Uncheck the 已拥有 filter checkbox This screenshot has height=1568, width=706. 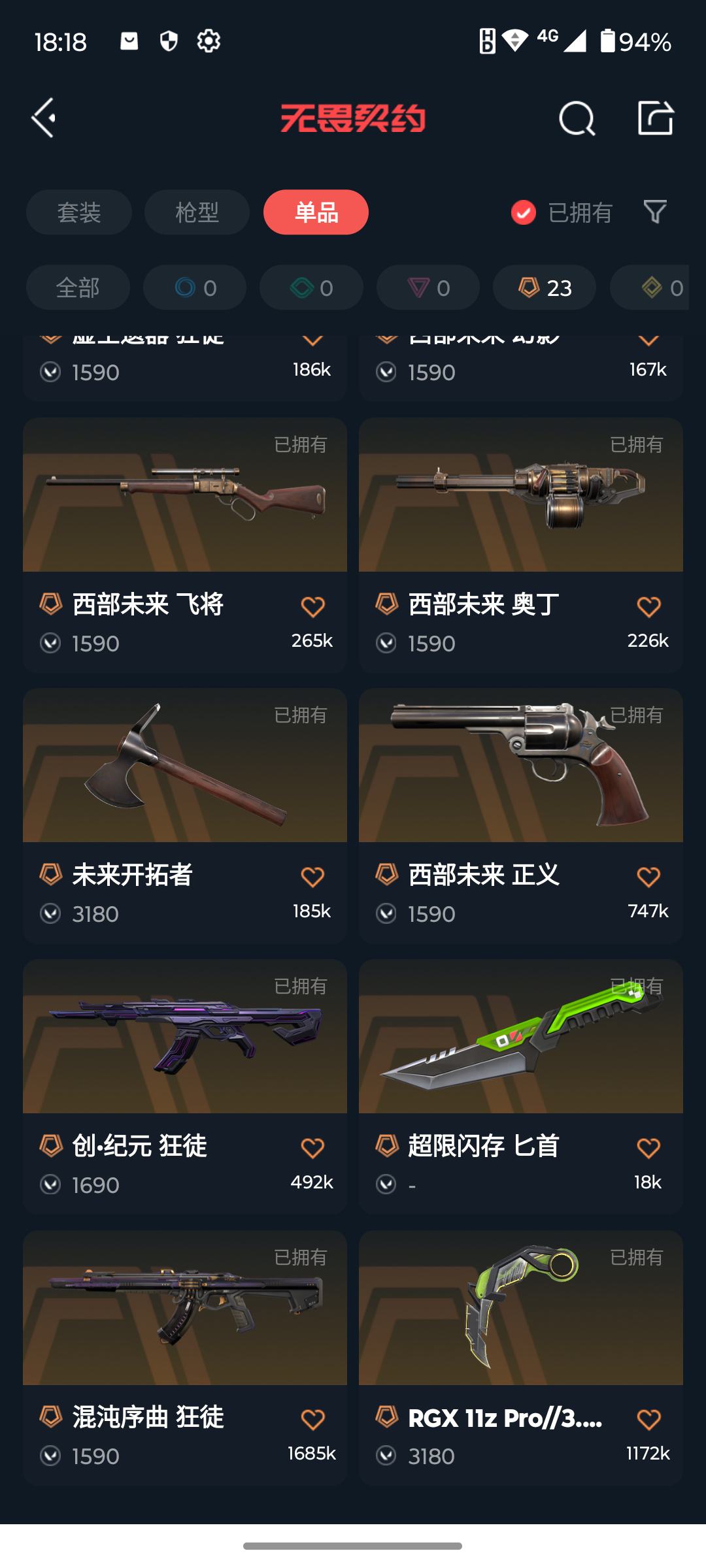tap(524, 212)
